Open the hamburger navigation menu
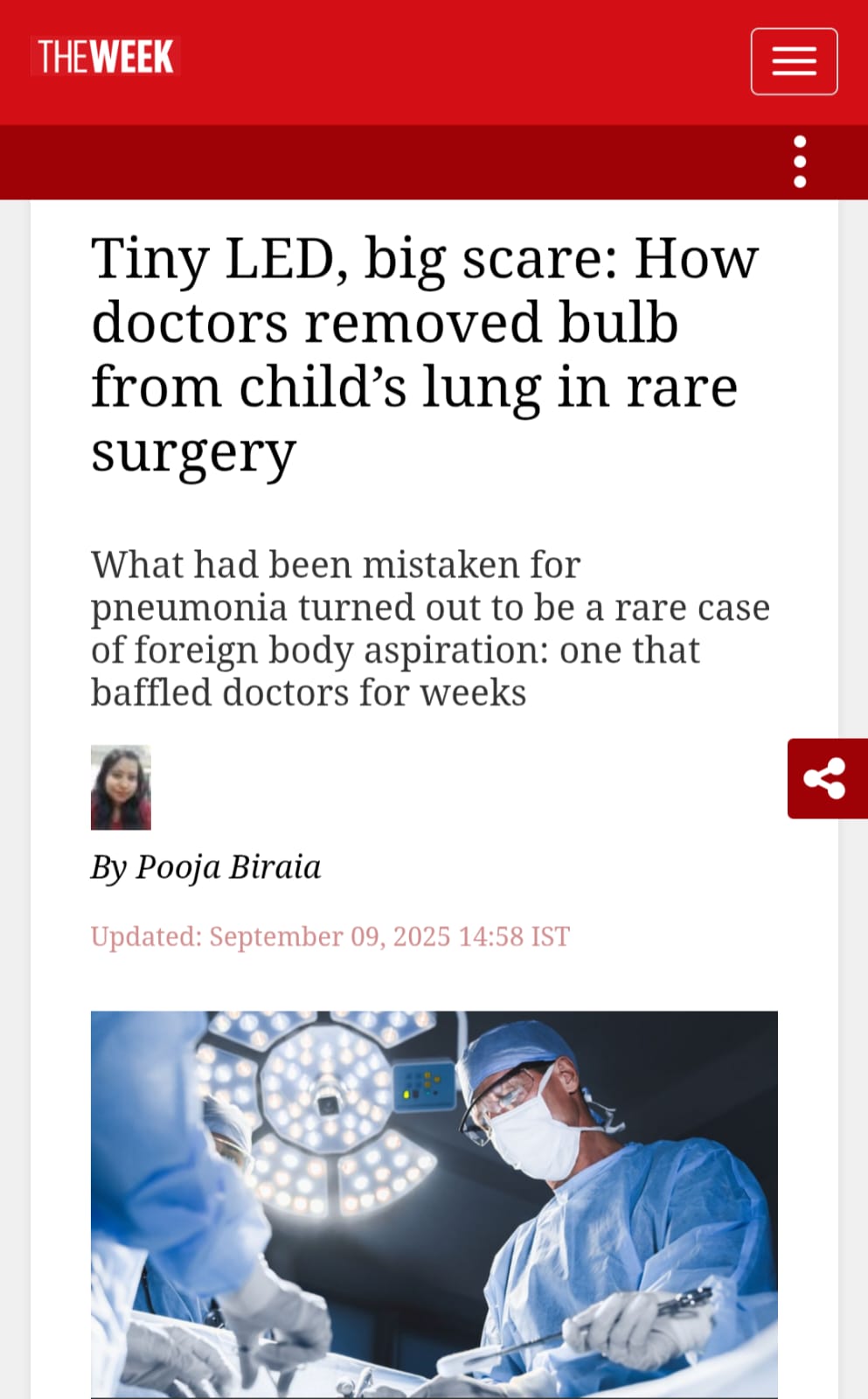Viewport: 868px width, 1399px height. coord(794,61)
